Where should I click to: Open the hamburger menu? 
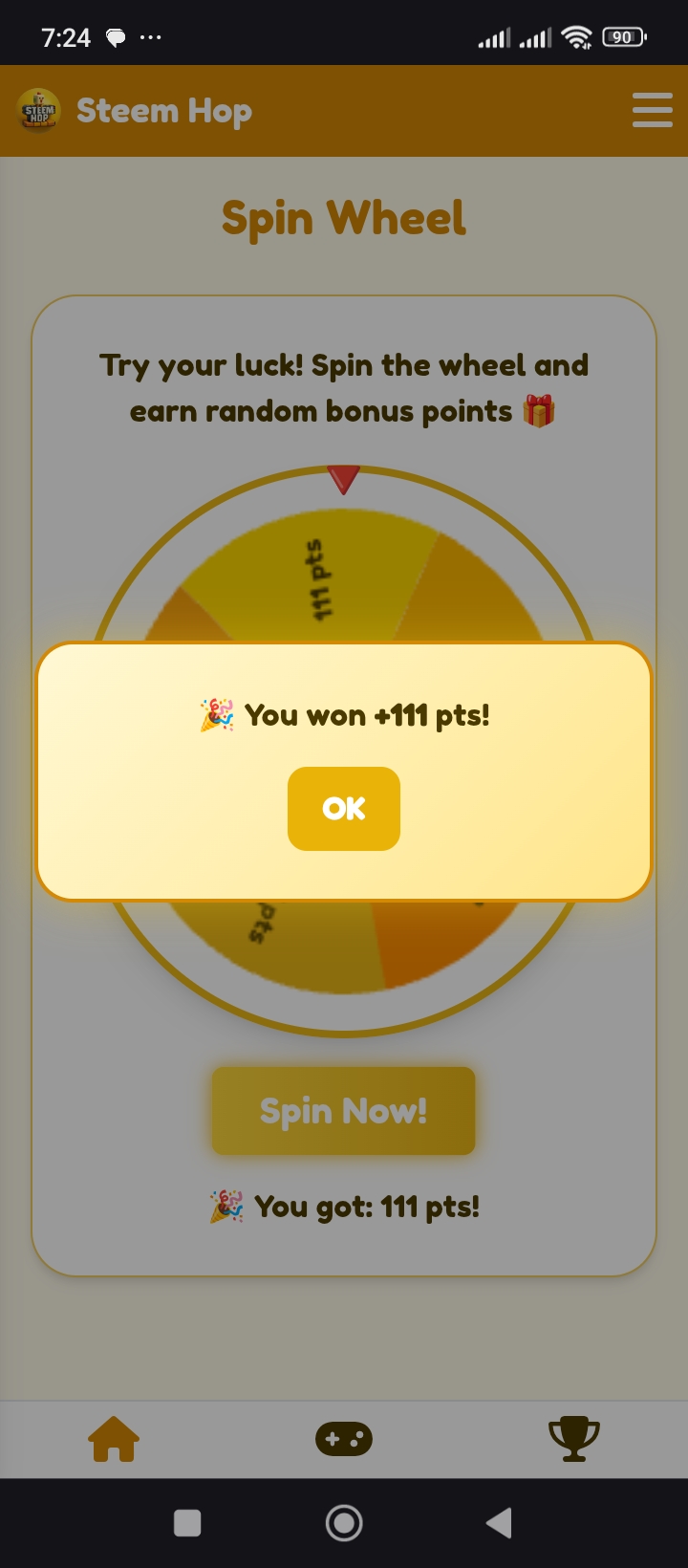point(653,110)
